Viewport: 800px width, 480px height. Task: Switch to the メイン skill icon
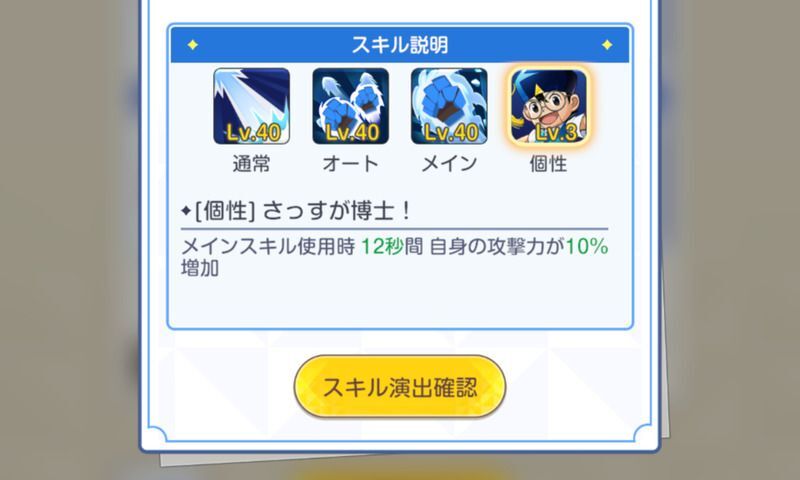(449, 106)
